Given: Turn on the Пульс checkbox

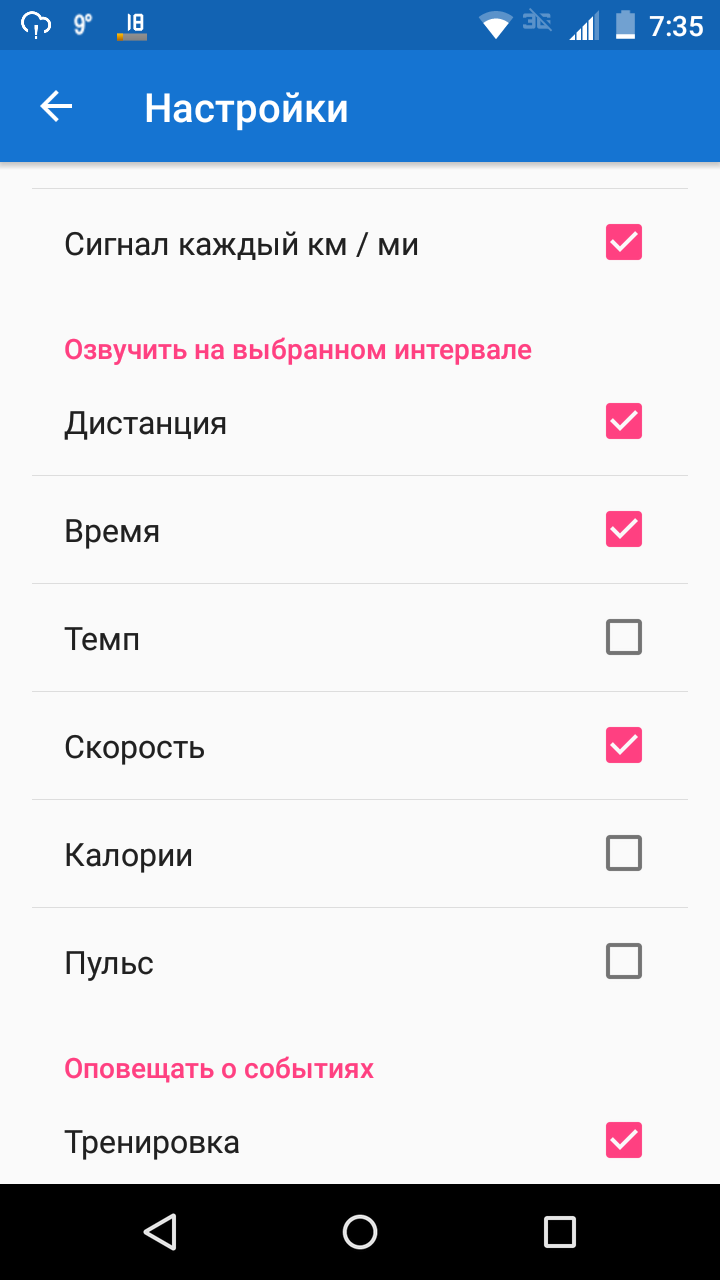Looking at the screenshot, I should tap(624, 961).
